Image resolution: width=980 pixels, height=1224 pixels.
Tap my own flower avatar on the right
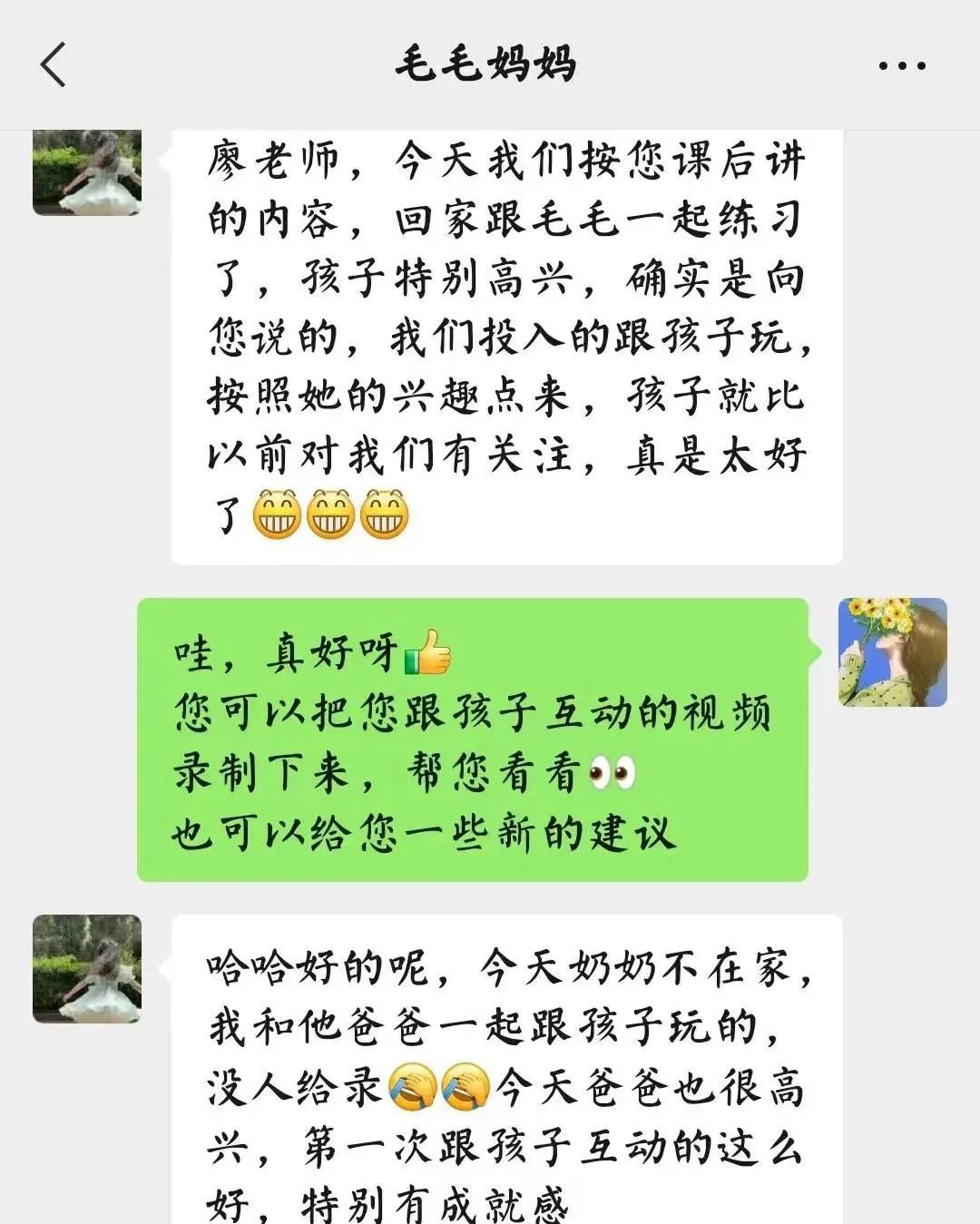[892, 652]
